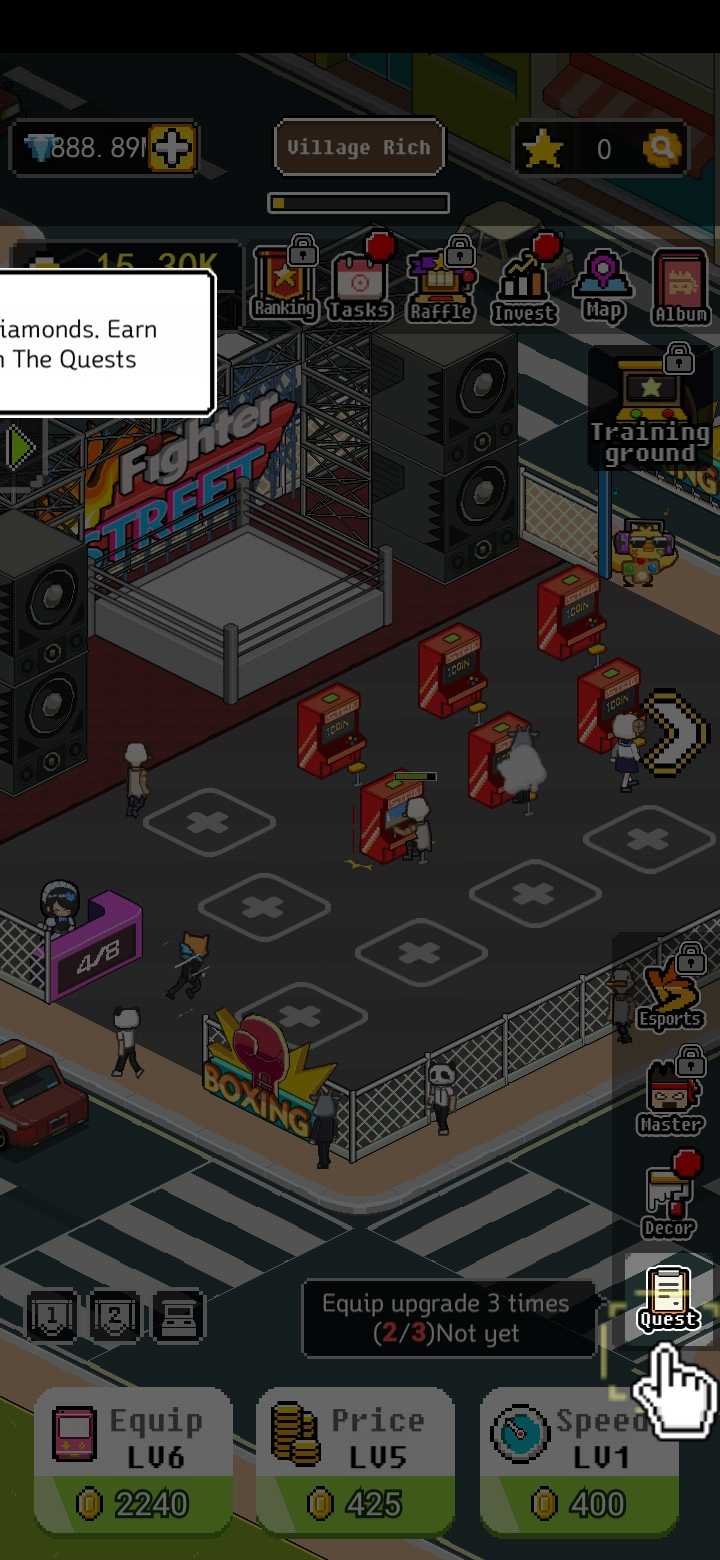The image size is (720, 1560).
Task: Add more diamonds with plus button
Action: pyautogui.click(x=172, y=150)
